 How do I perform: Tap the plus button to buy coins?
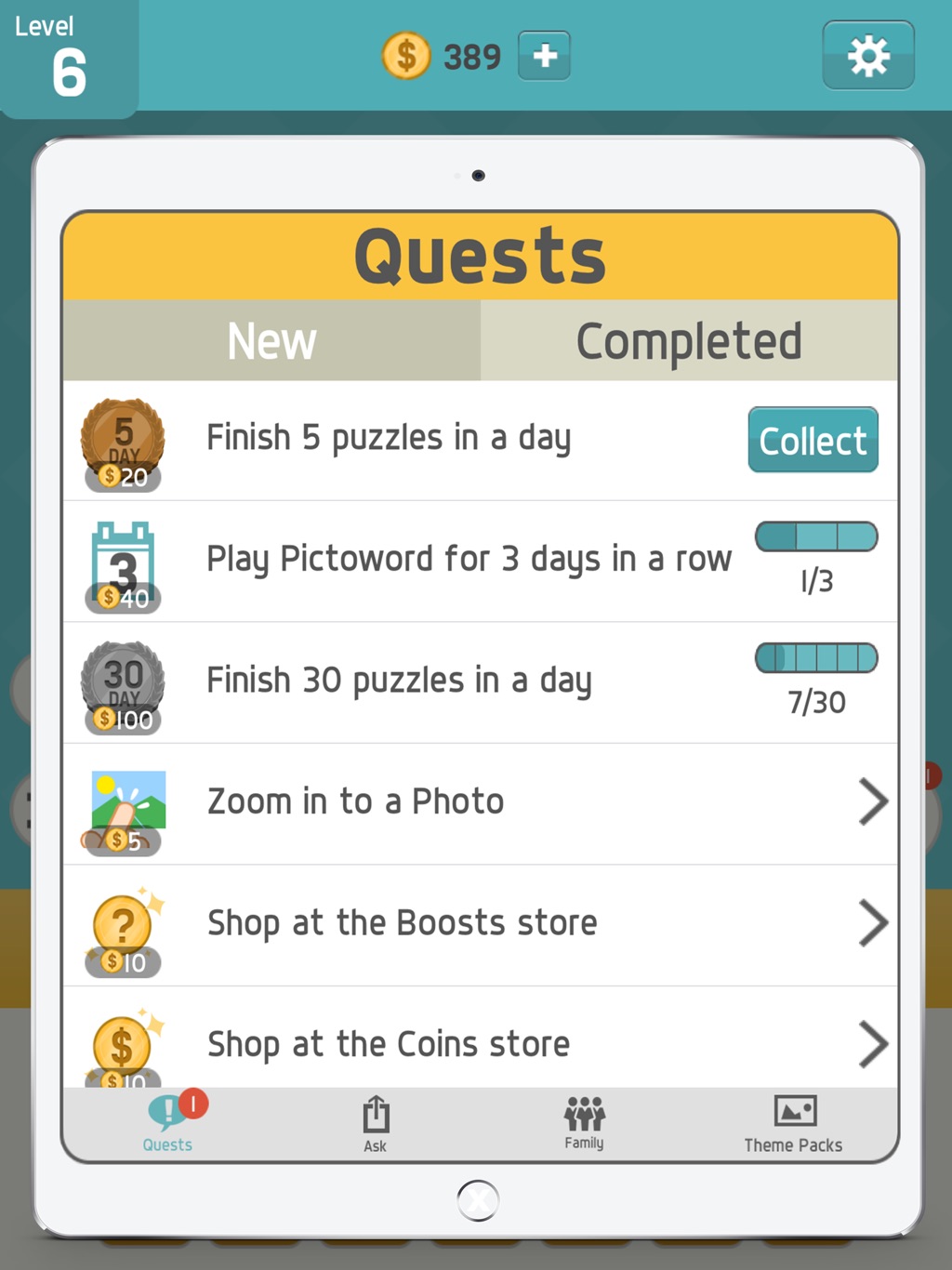coord(543,57)
